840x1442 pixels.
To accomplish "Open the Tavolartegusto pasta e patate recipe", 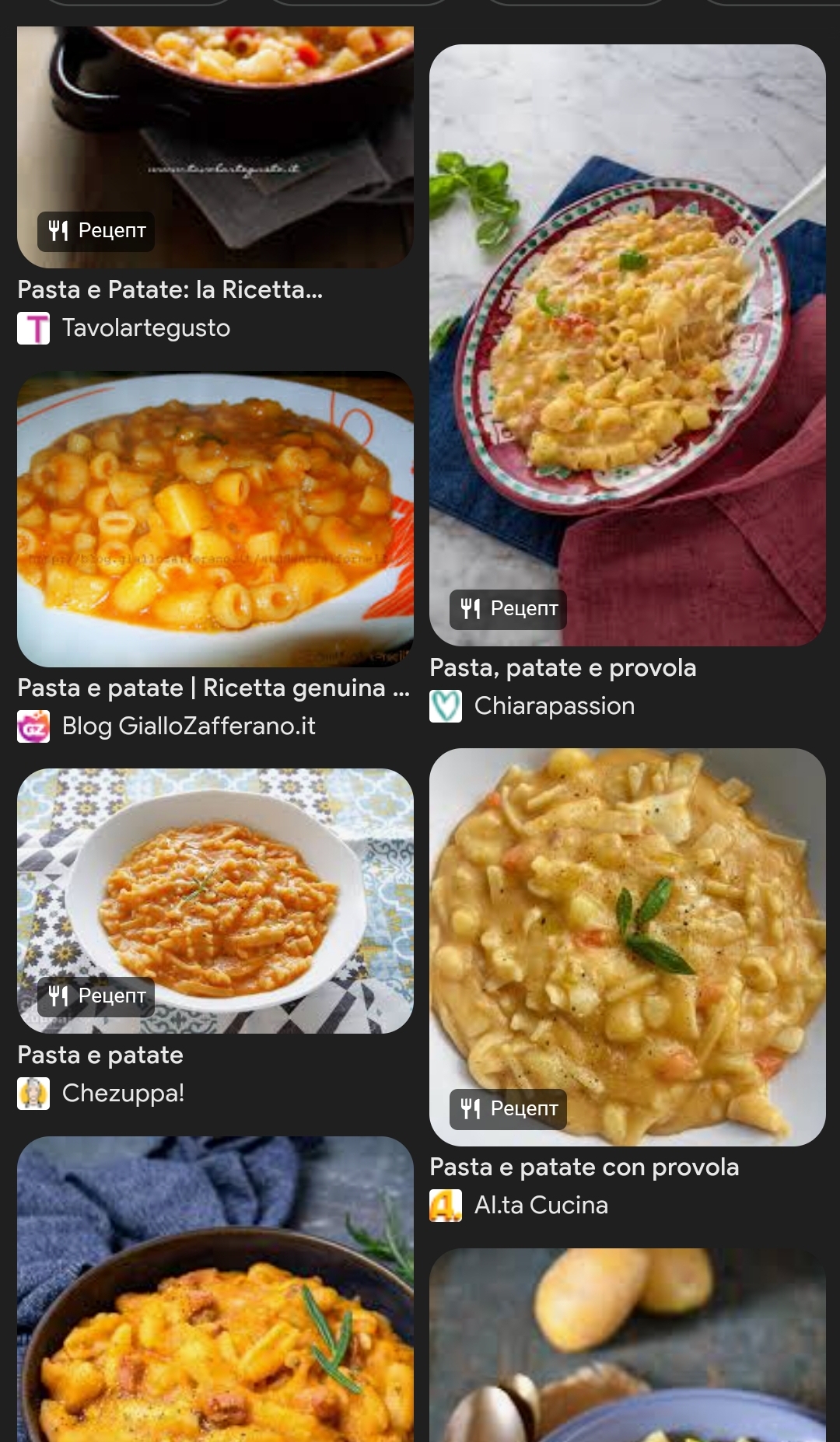I will point(170,290).
